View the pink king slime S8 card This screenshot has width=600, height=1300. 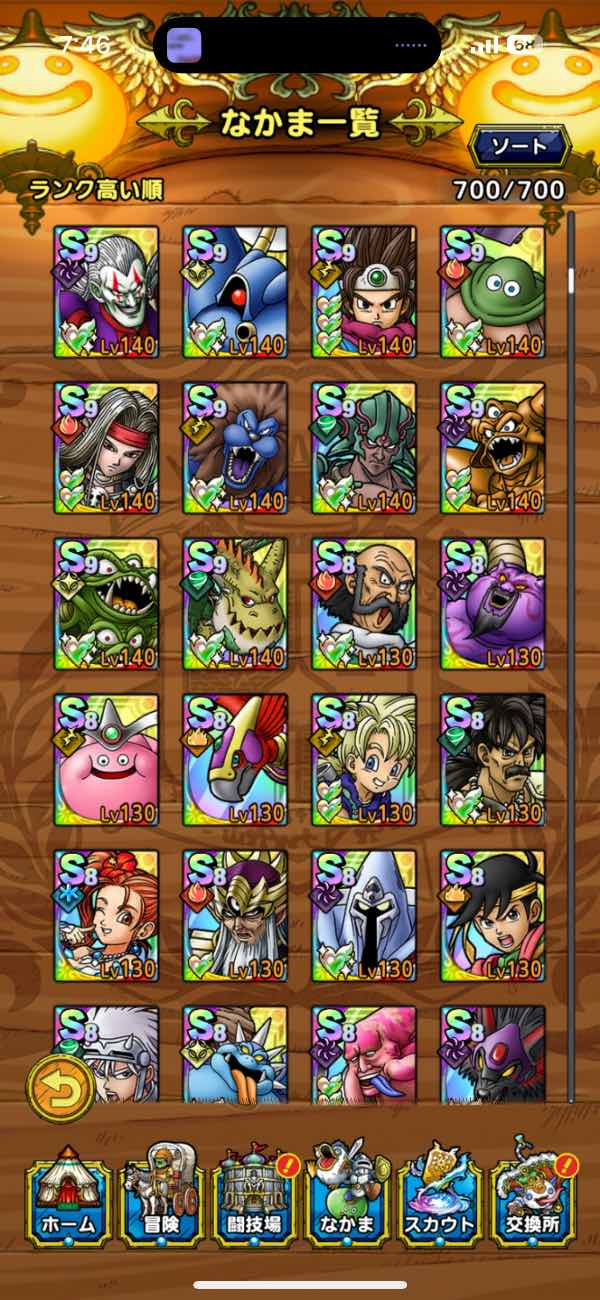tap(106, 760)
